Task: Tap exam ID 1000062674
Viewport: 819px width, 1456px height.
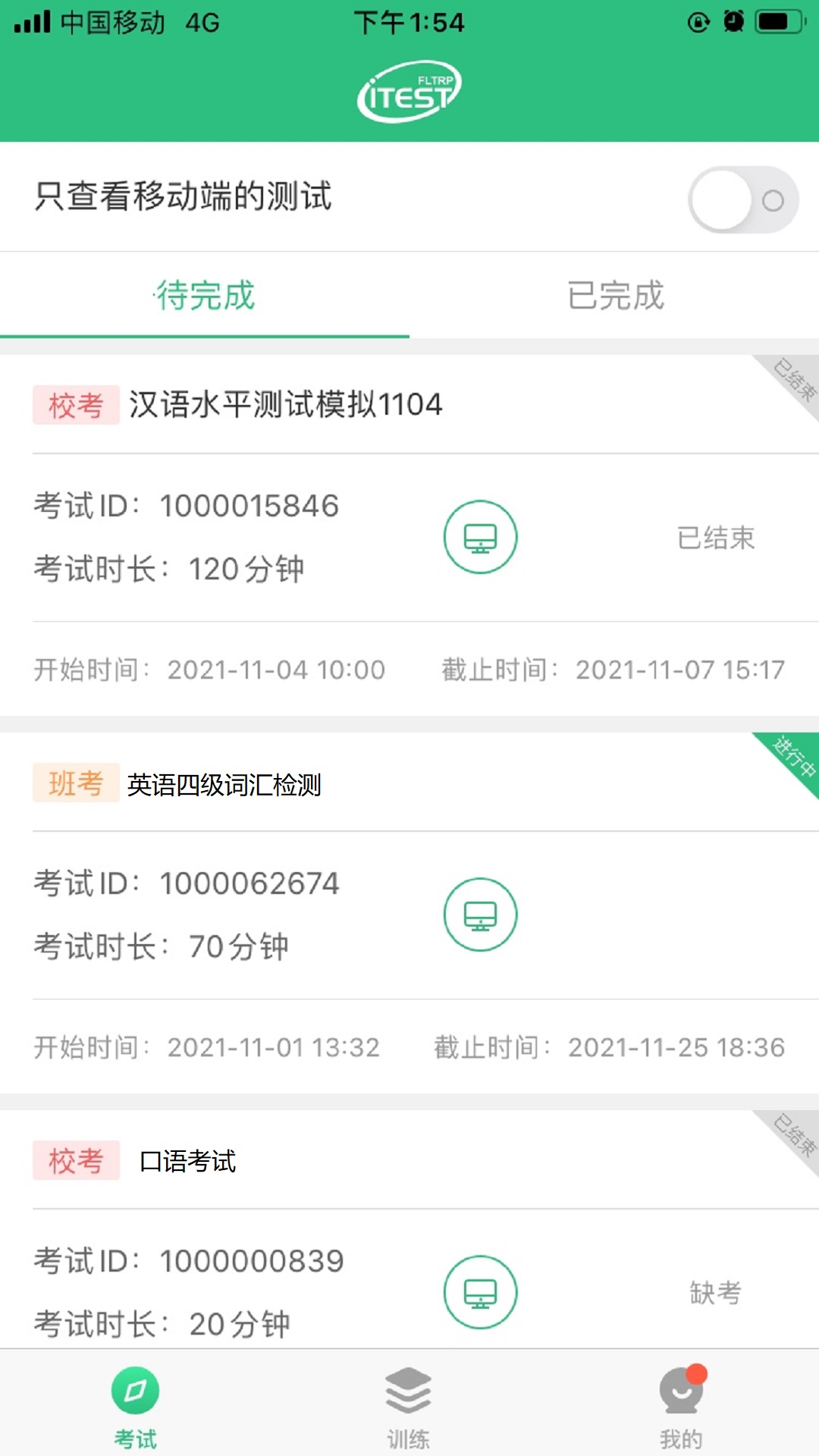Action: tap(250, 882)
